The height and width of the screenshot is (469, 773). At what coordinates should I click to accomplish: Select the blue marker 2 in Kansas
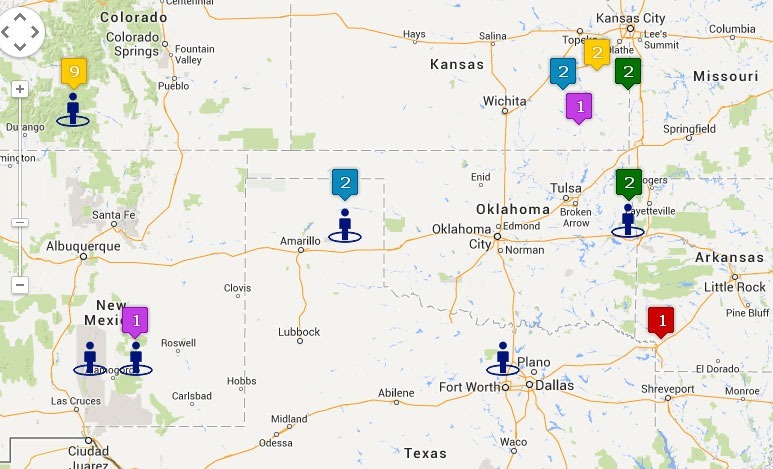click(x=563, y=71)
